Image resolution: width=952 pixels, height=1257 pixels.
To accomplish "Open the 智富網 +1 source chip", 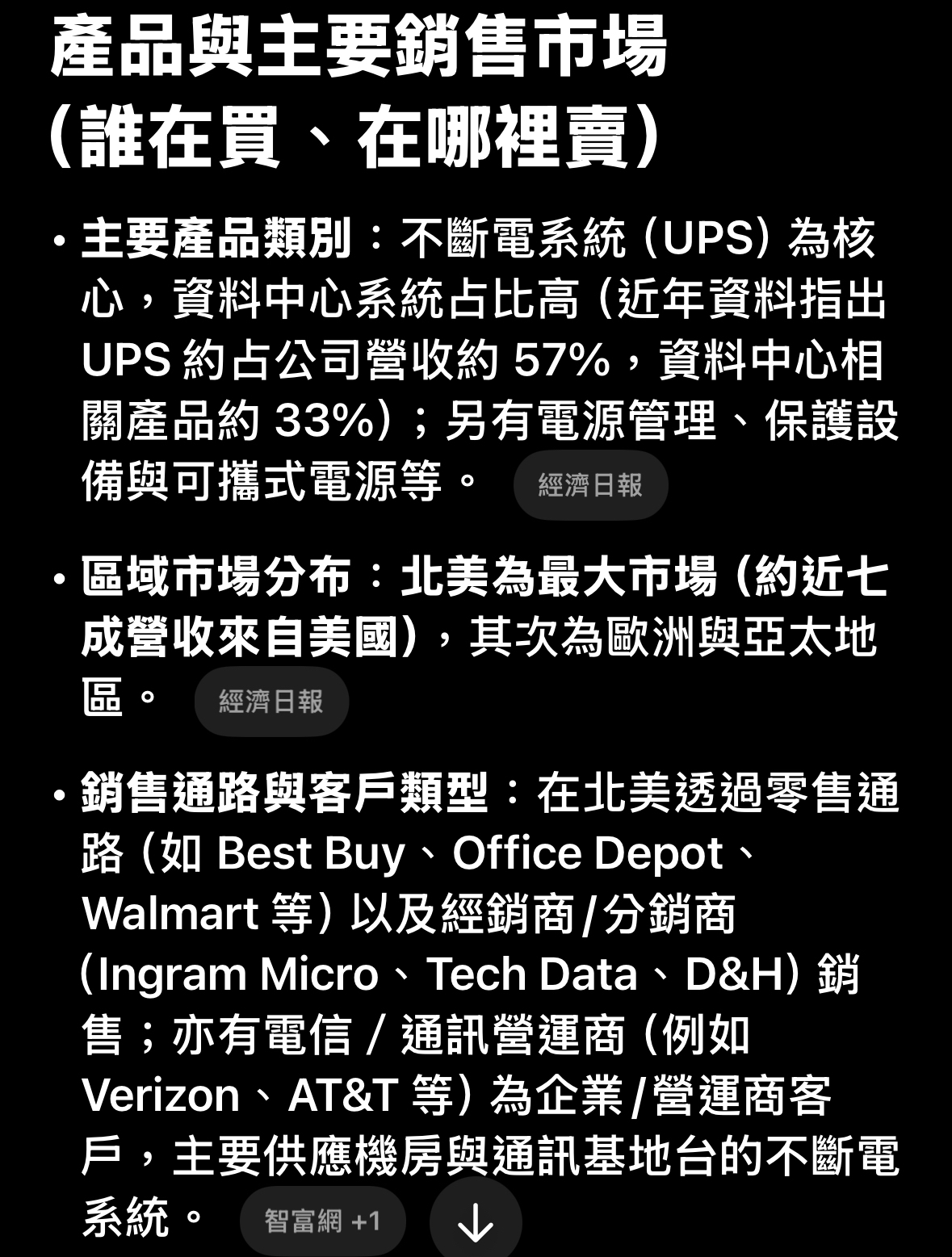I will [323, 1221].
